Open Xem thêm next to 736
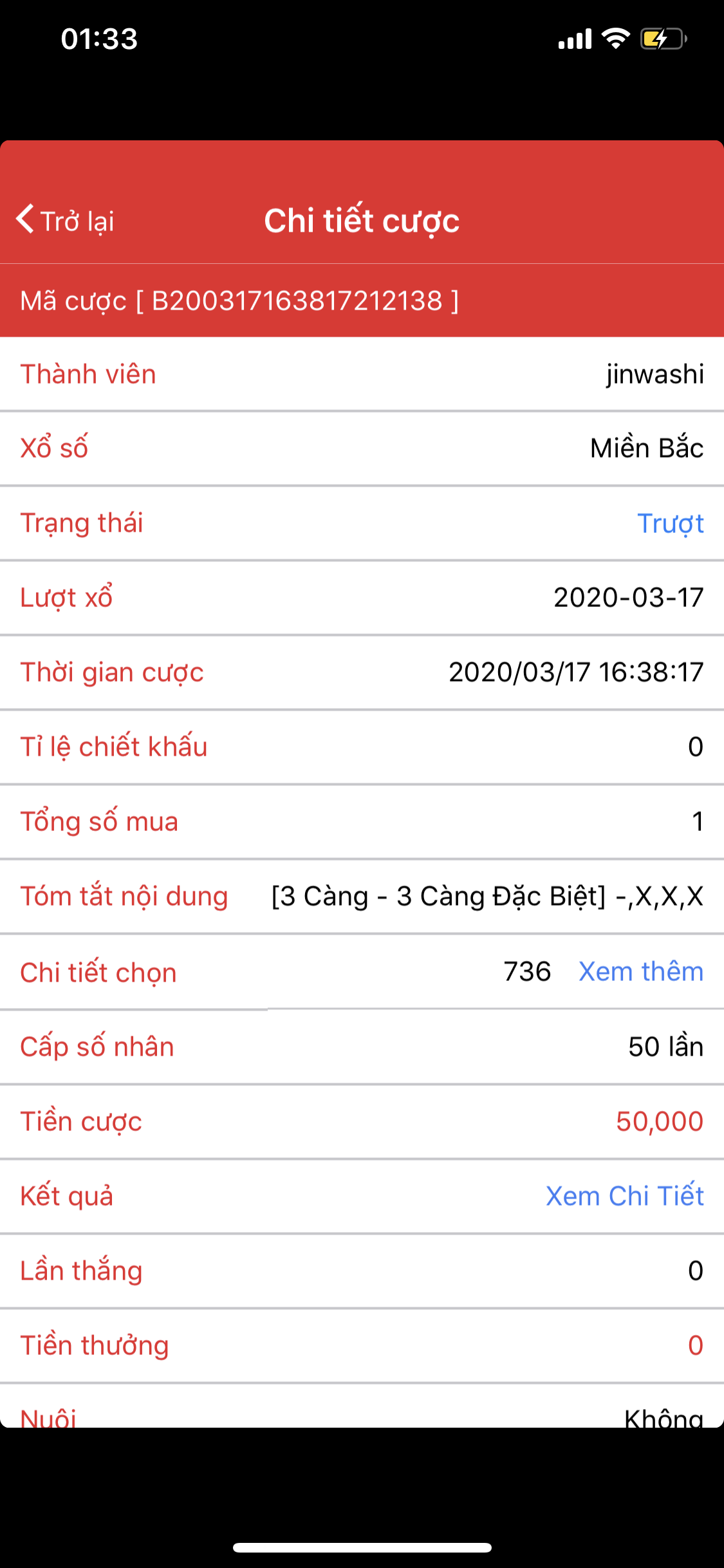 (x=640, y=971)
